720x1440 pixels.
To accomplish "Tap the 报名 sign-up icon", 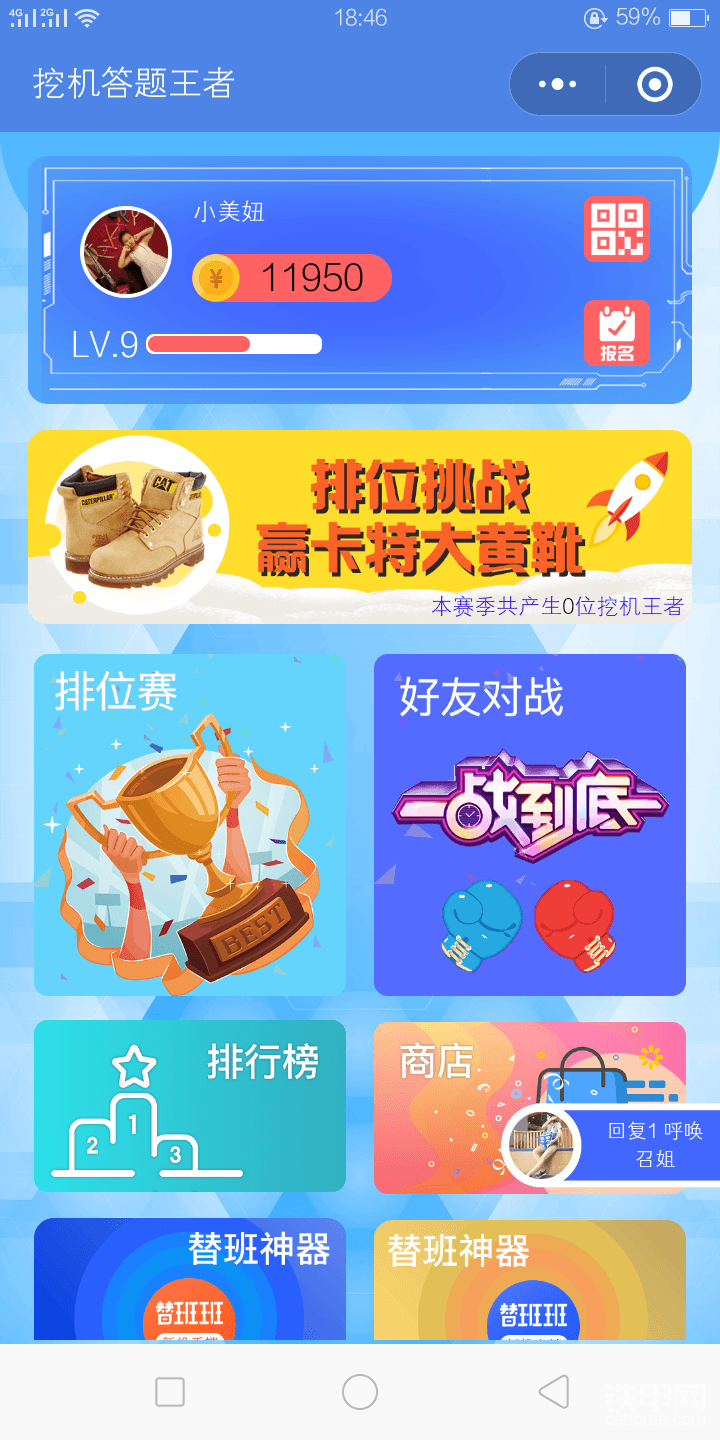I will click(x=617, y=333).
